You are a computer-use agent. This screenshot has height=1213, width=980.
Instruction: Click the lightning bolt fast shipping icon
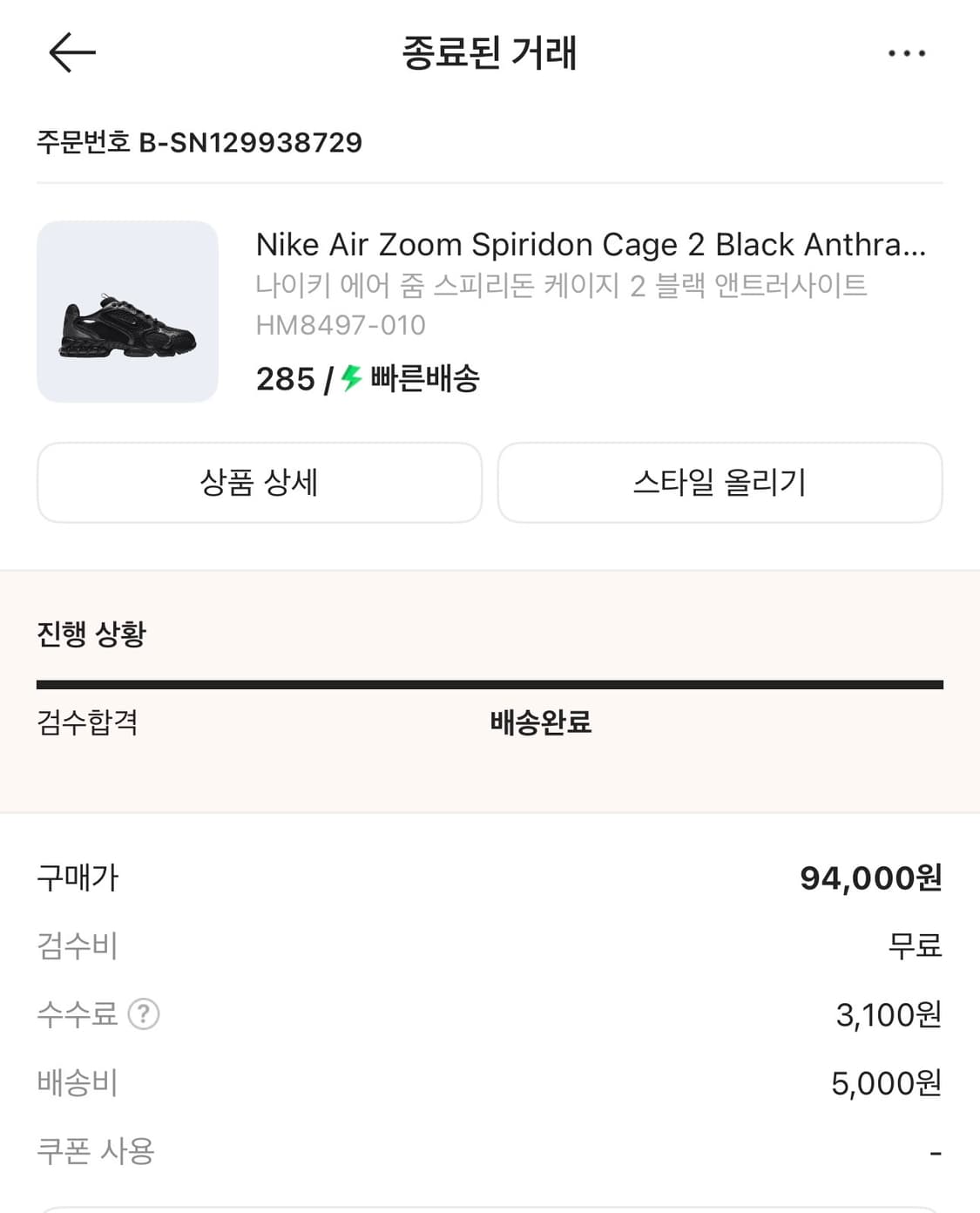tap(352, 378)
